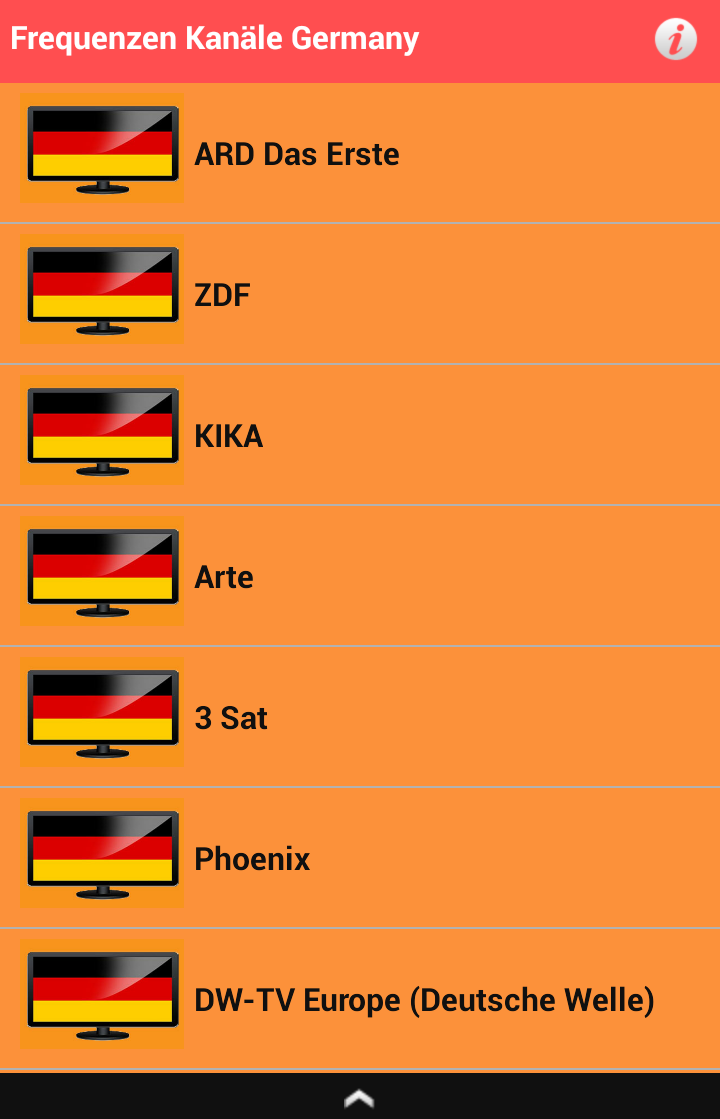The width and height of the screenshot is (720, 1119).
Task: Open the info icon in the header
Action: [x=675, y=39]
